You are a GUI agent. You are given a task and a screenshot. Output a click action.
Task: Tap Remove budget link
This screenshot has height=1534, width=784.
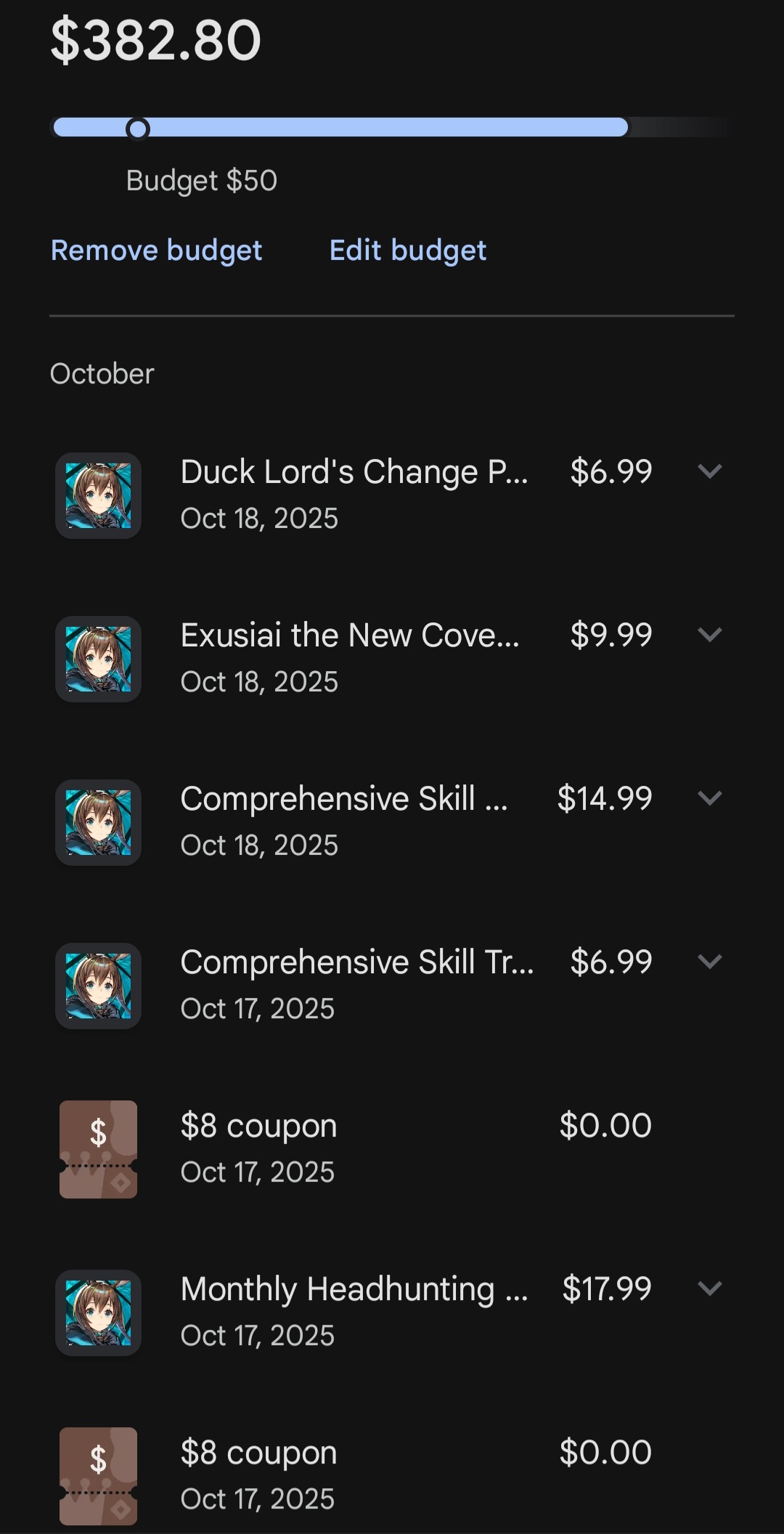[156, 251]
